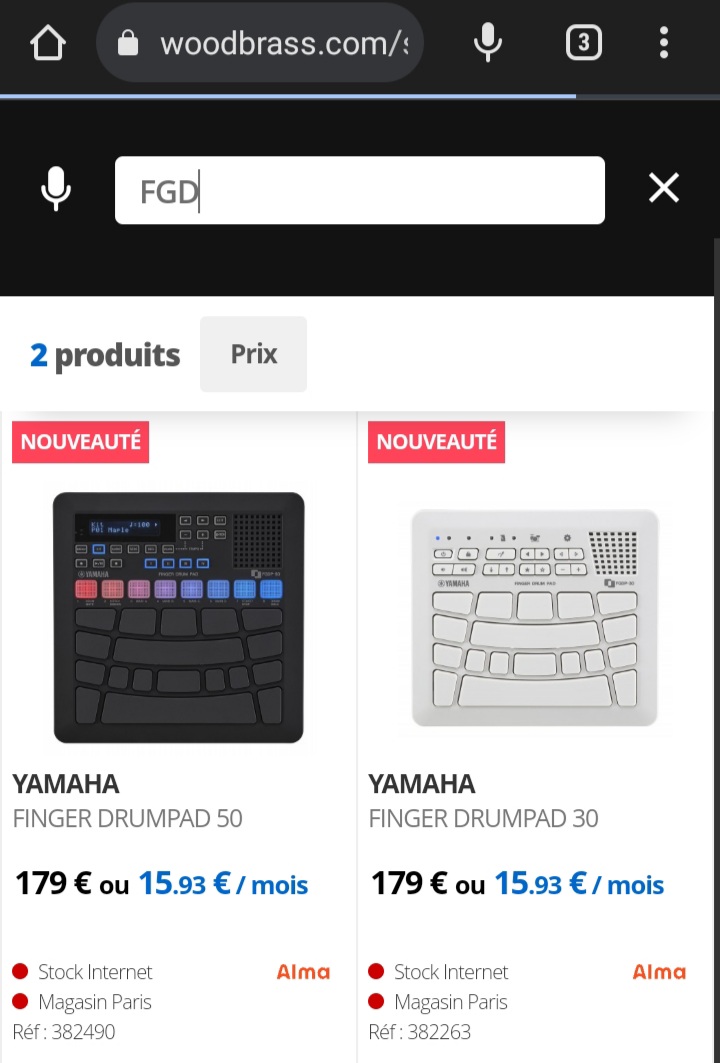
Task: Tap the Alma logo under Finger Drumpad 50
Action: coord(303,971)
